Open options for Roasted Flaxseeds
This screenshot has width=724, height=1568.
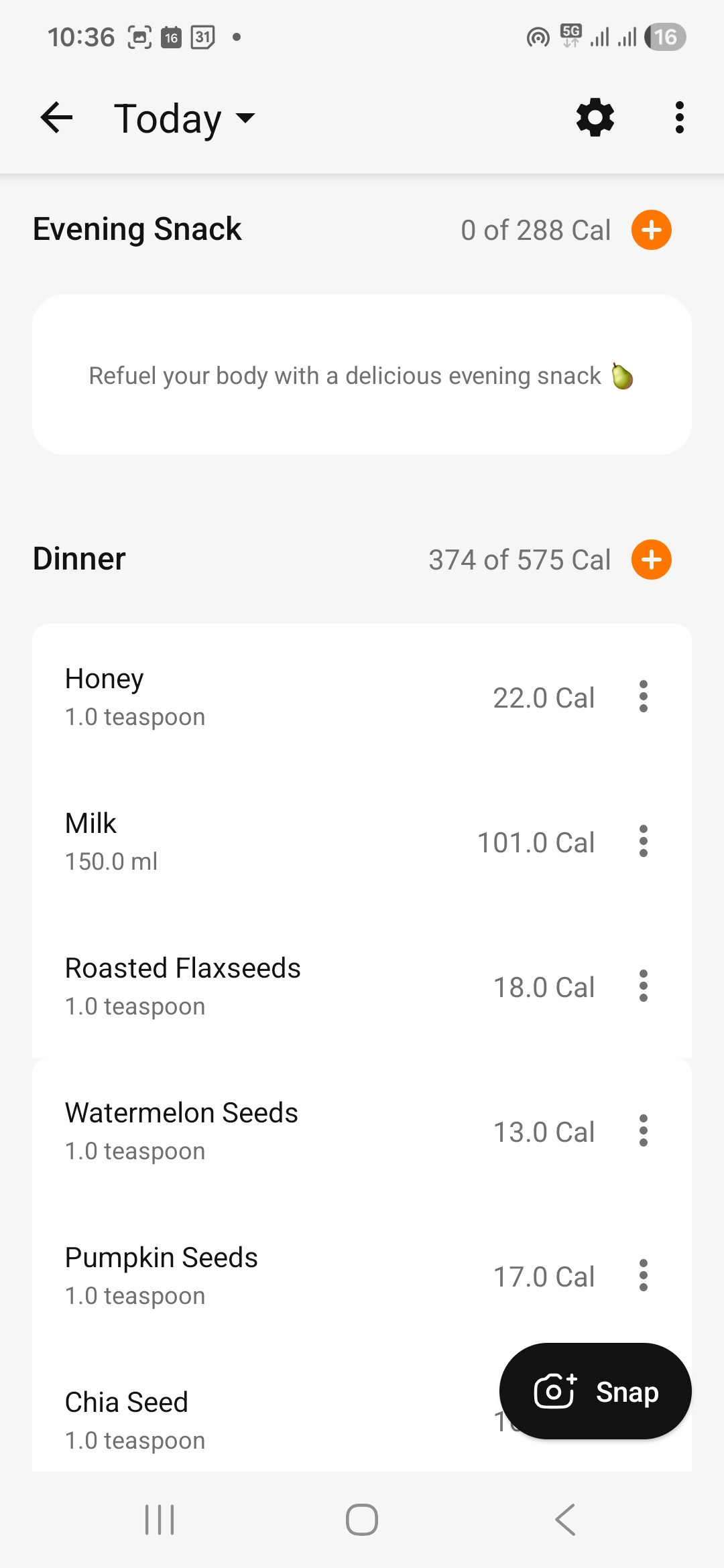pyautogui.click(x=643, y=986)
